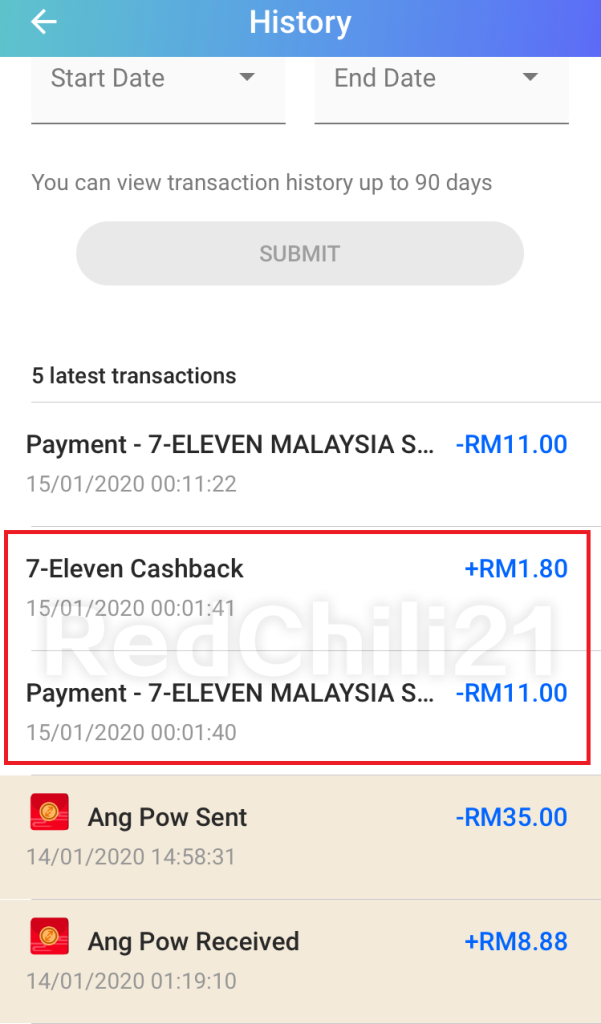This screenshot has width=601, height=1024.
Task: Go back from History screen
Action: 43,22
